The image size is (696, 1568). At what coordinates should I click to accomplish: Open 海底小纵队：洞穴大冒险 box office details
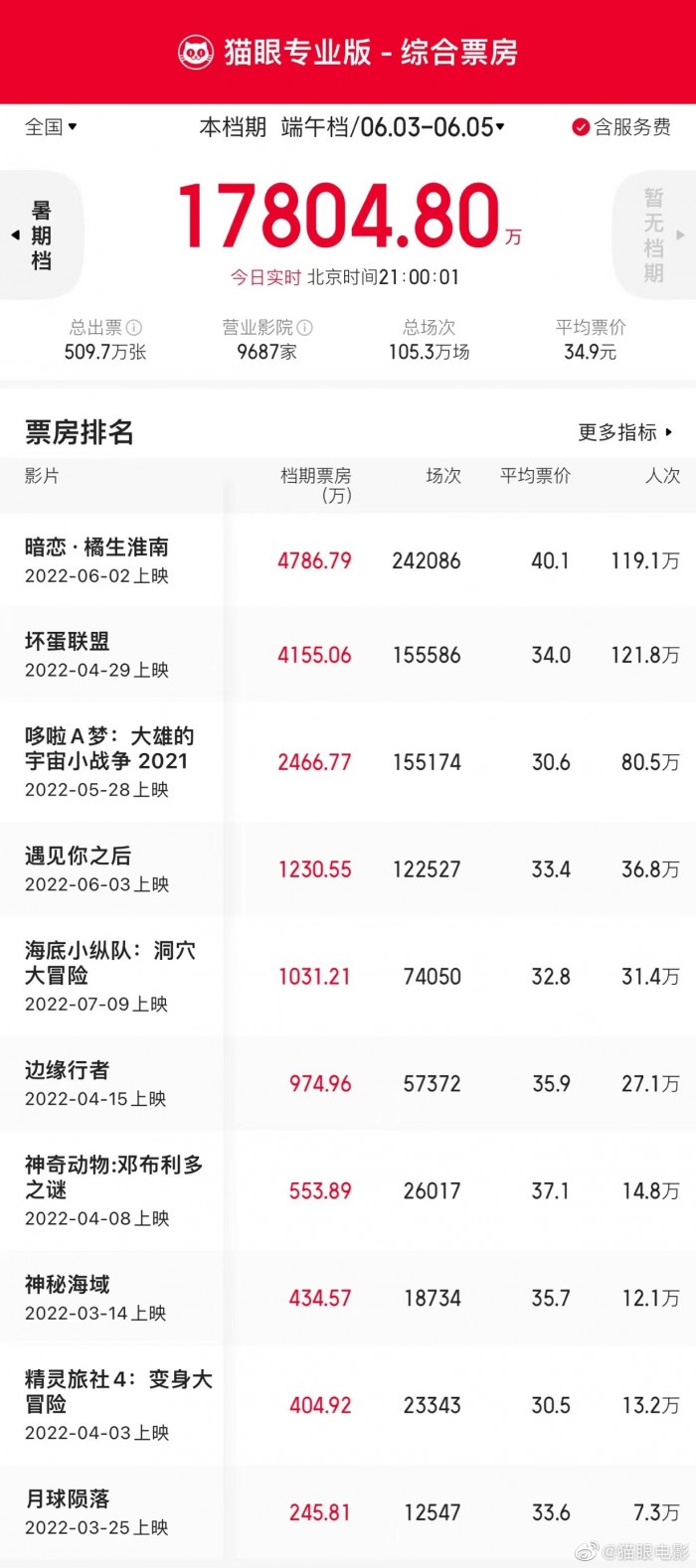tap(348, 977)
